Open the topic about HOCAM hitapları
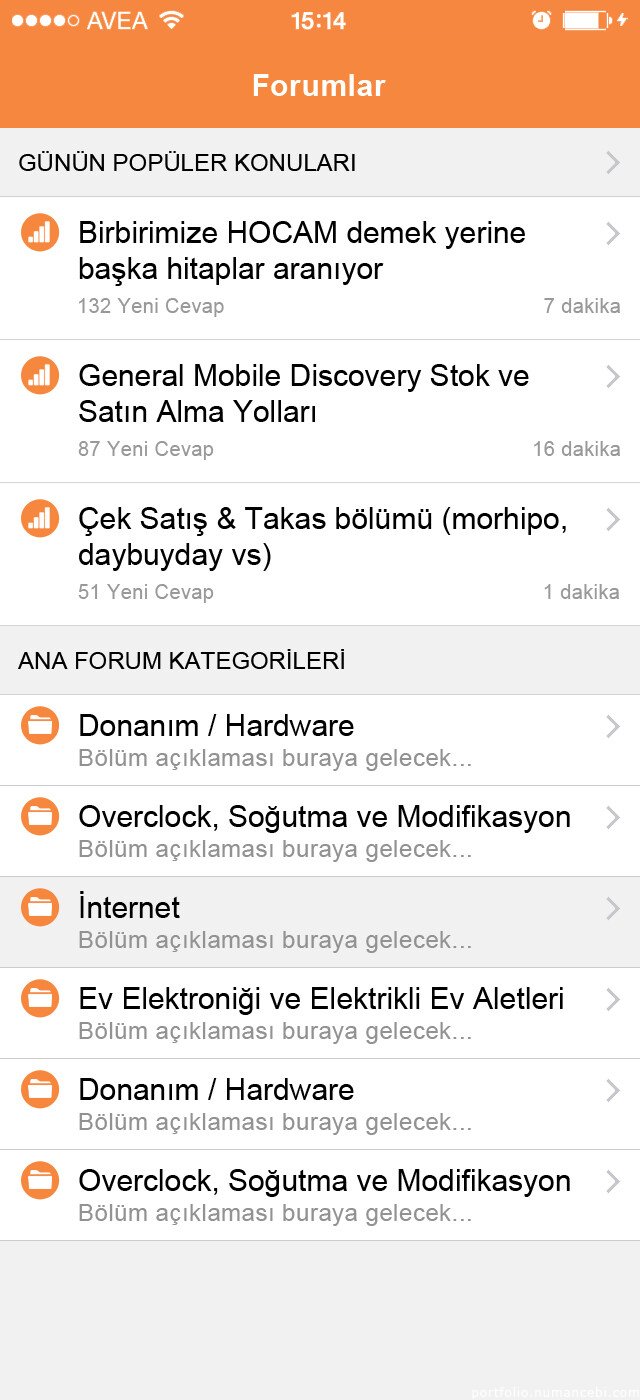The width and height of the screenshot is (640, 1400). click(320, 268)
